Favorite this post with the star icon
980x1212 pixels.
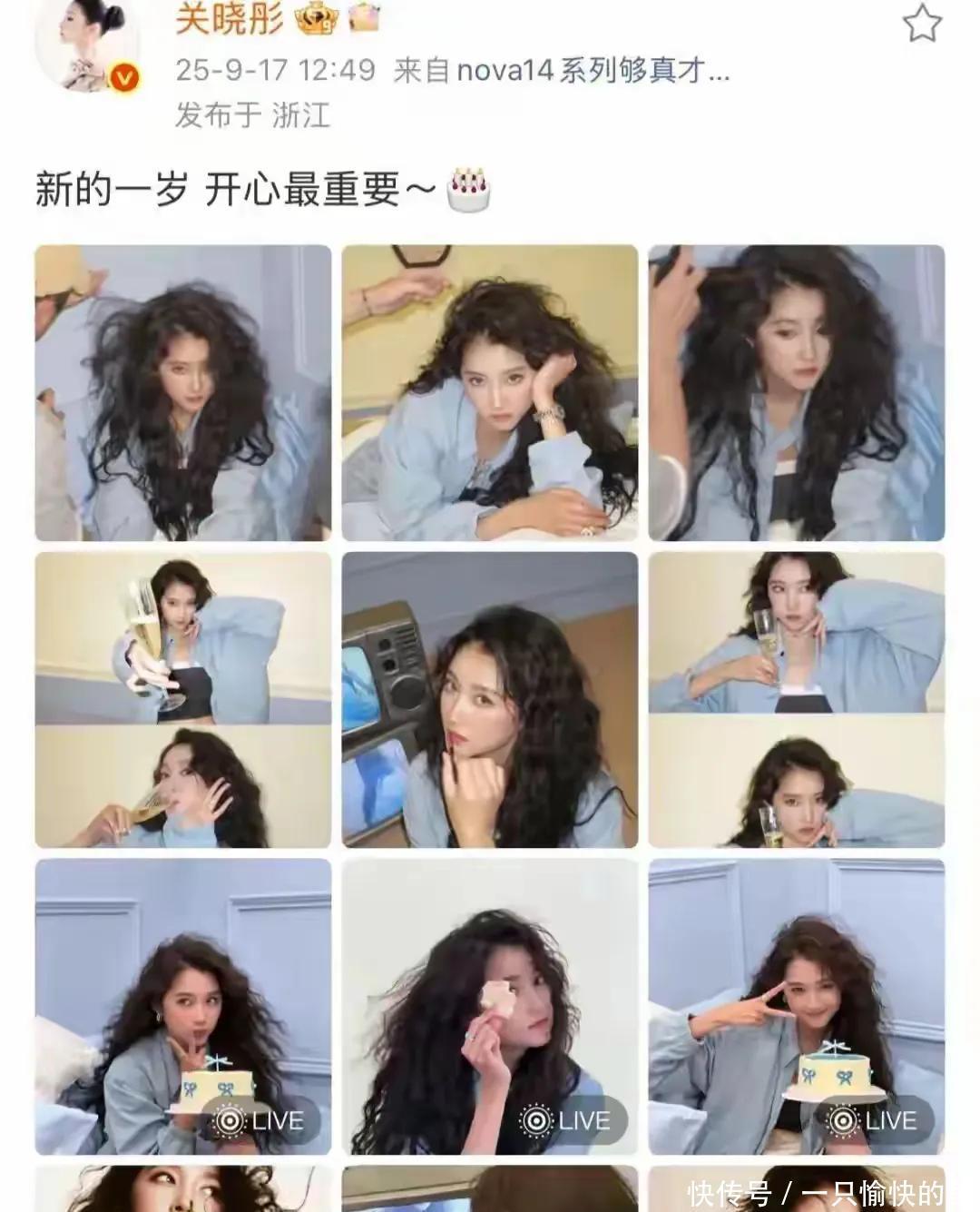(x=921, y=24)
